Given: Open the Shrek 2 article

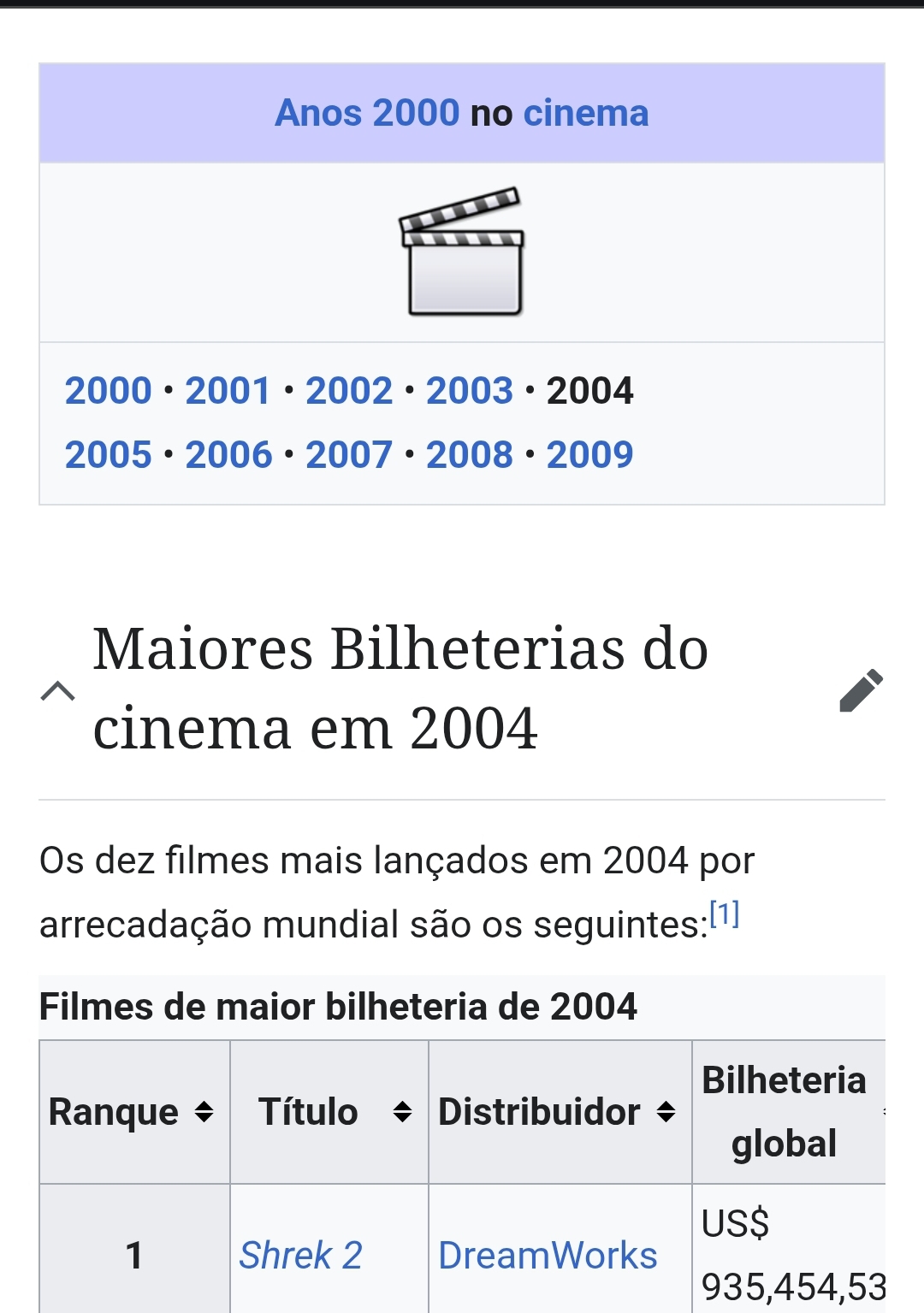Looking at the screenshot, I should [x=300, y=1256].
